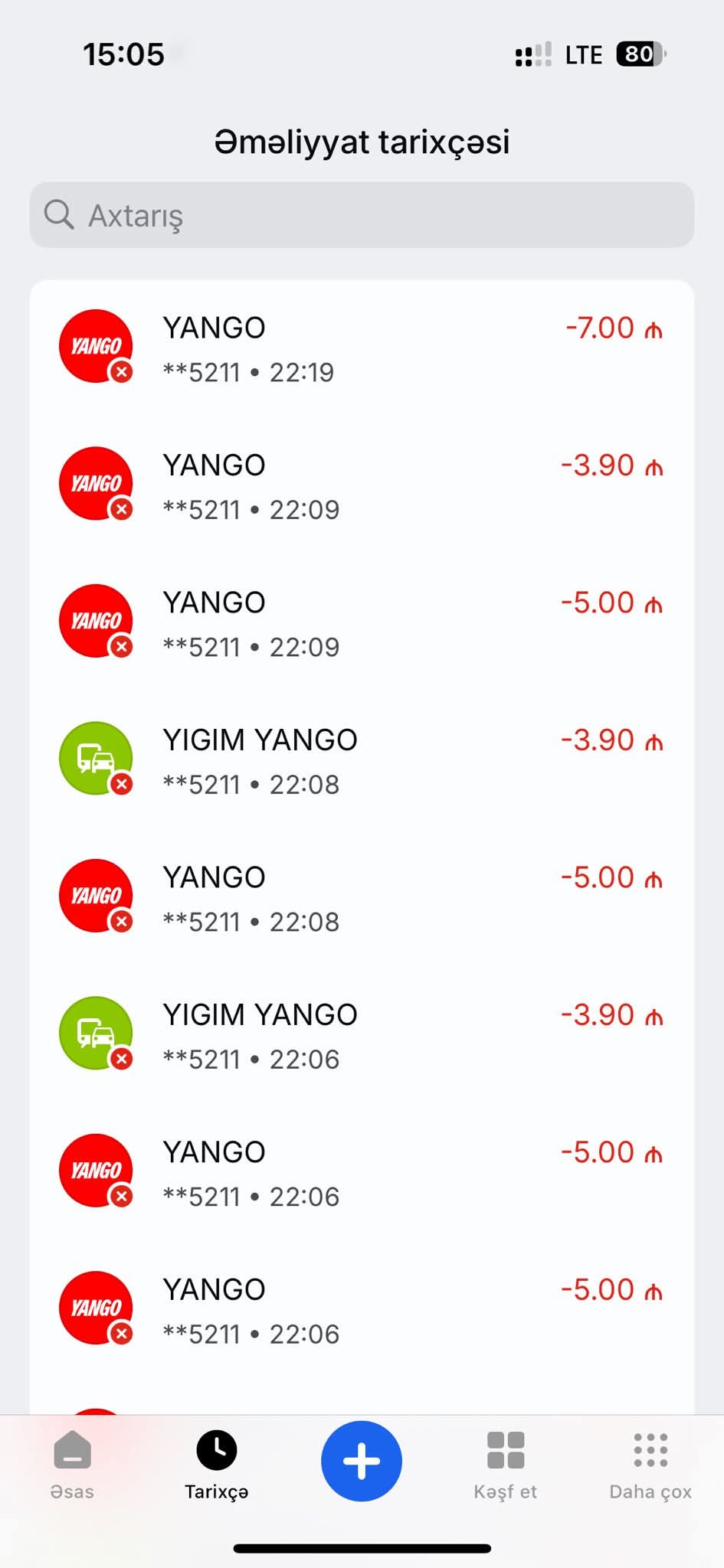
Task: Open the YIGIM YANGO transaction at 22:06
Action: click(362, 1036)
